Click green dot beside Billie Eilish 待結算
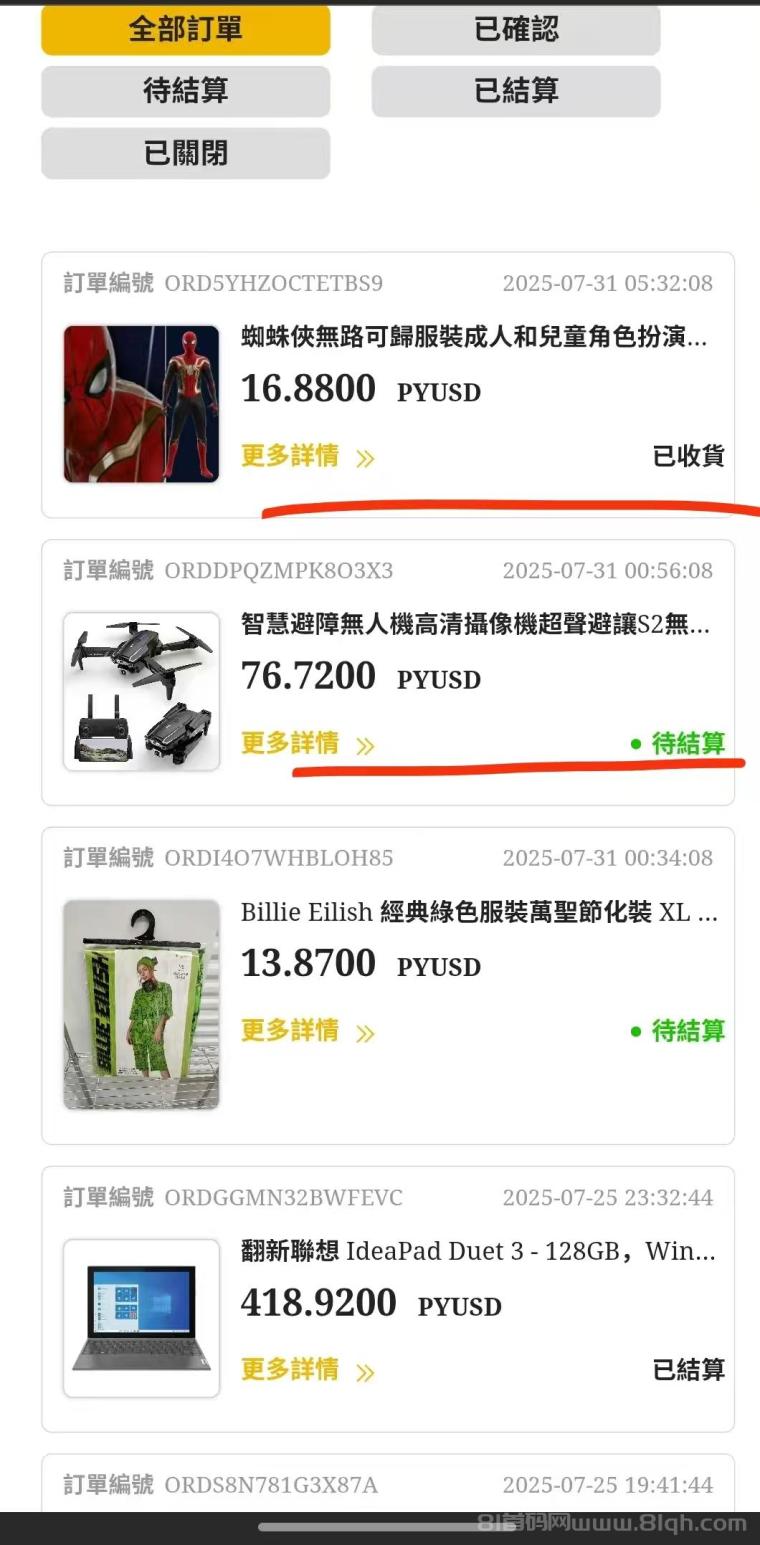Screen dimensions: 760x1545 (637, 1030)
